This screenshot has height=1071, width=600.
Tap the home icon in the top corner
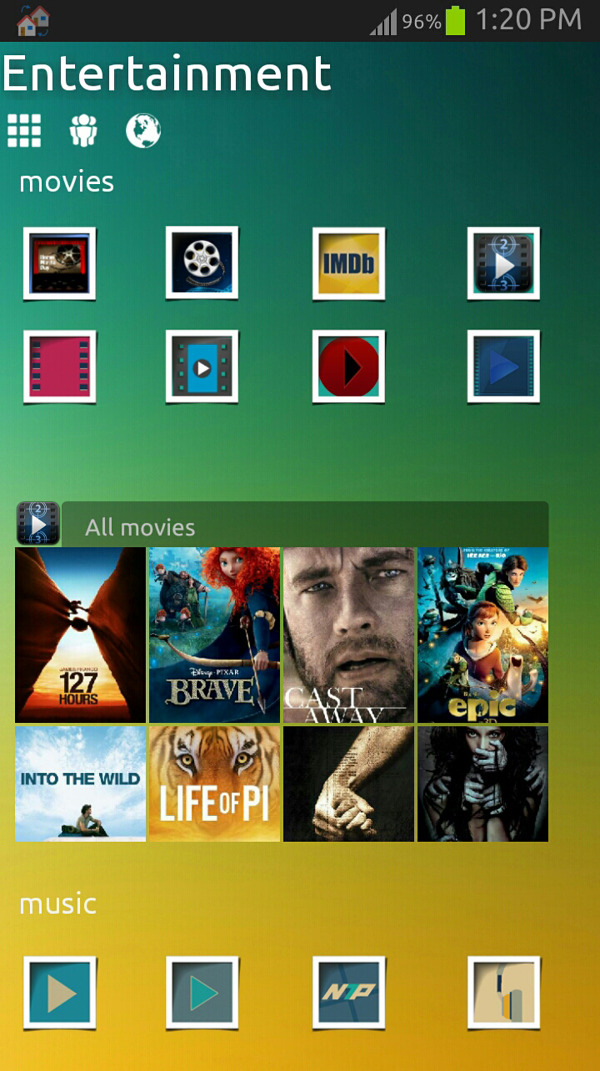tap(33, 20)
